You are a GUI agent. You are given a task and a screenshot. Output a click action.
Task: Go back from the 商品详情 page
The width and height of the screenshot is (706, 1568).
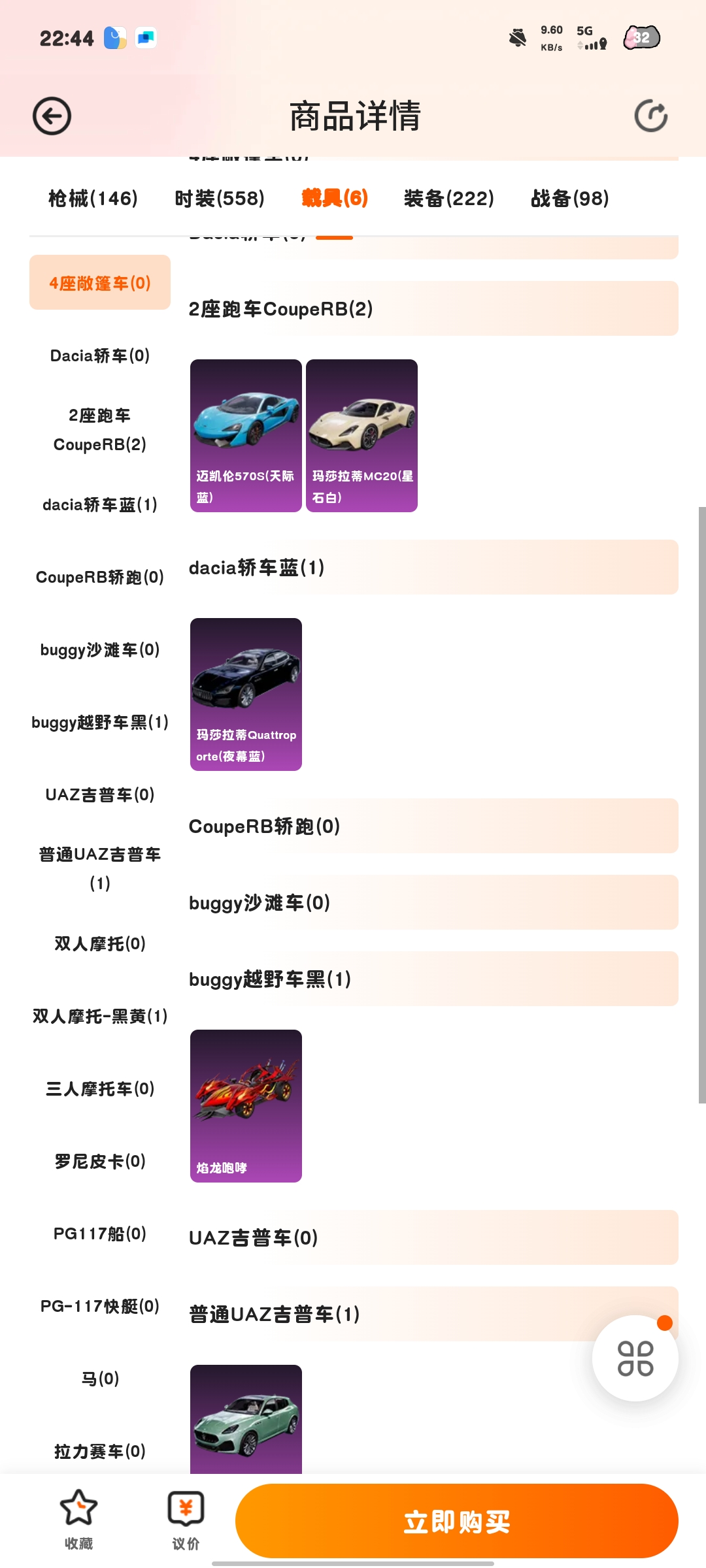tap(52, 116)
